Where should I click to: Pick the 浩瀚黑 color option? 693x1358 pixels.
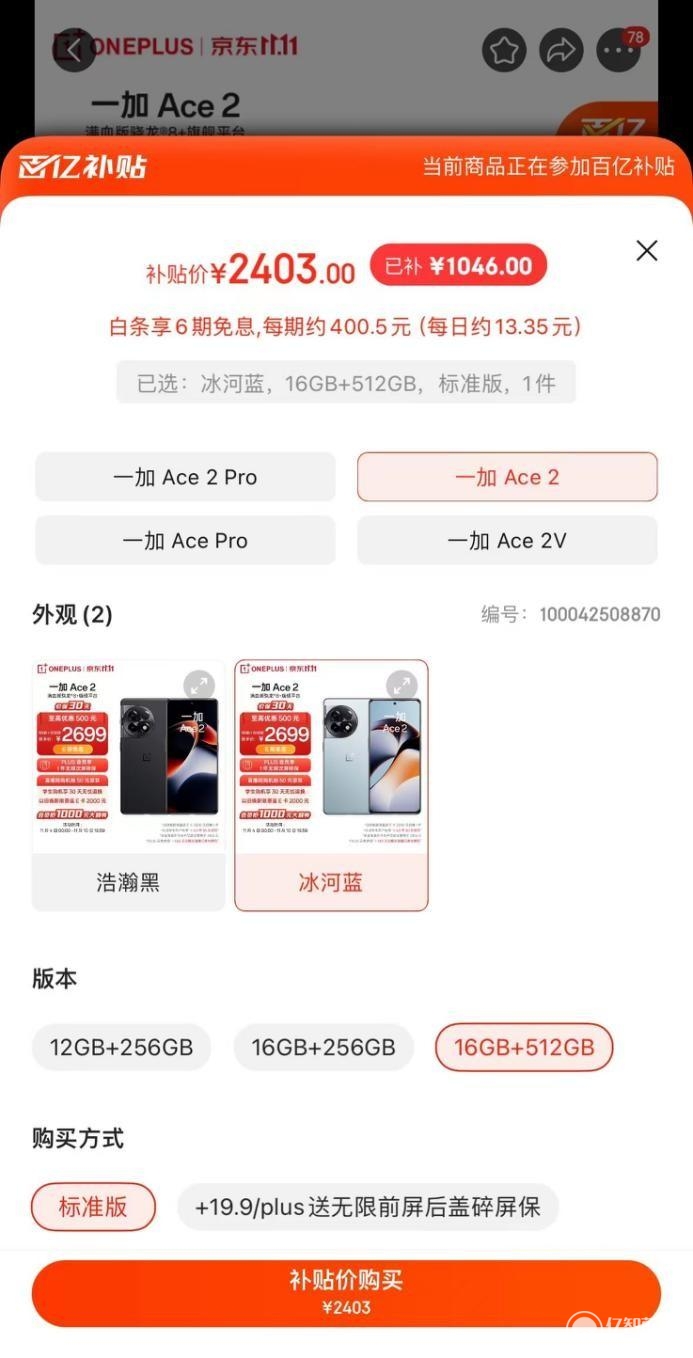pyautogui.click(x=128, y=882)
